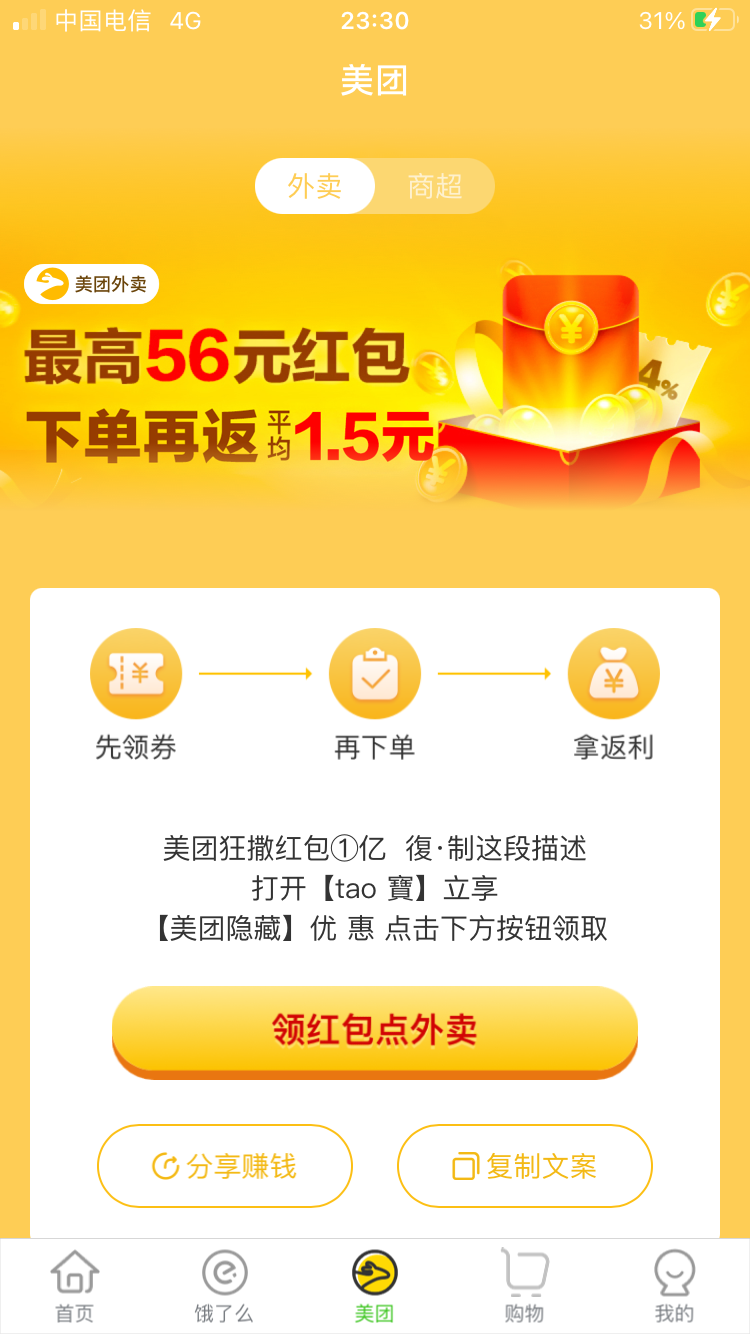Tap the 拿返利 money bag icon
750x1334 pixels.
614,672
